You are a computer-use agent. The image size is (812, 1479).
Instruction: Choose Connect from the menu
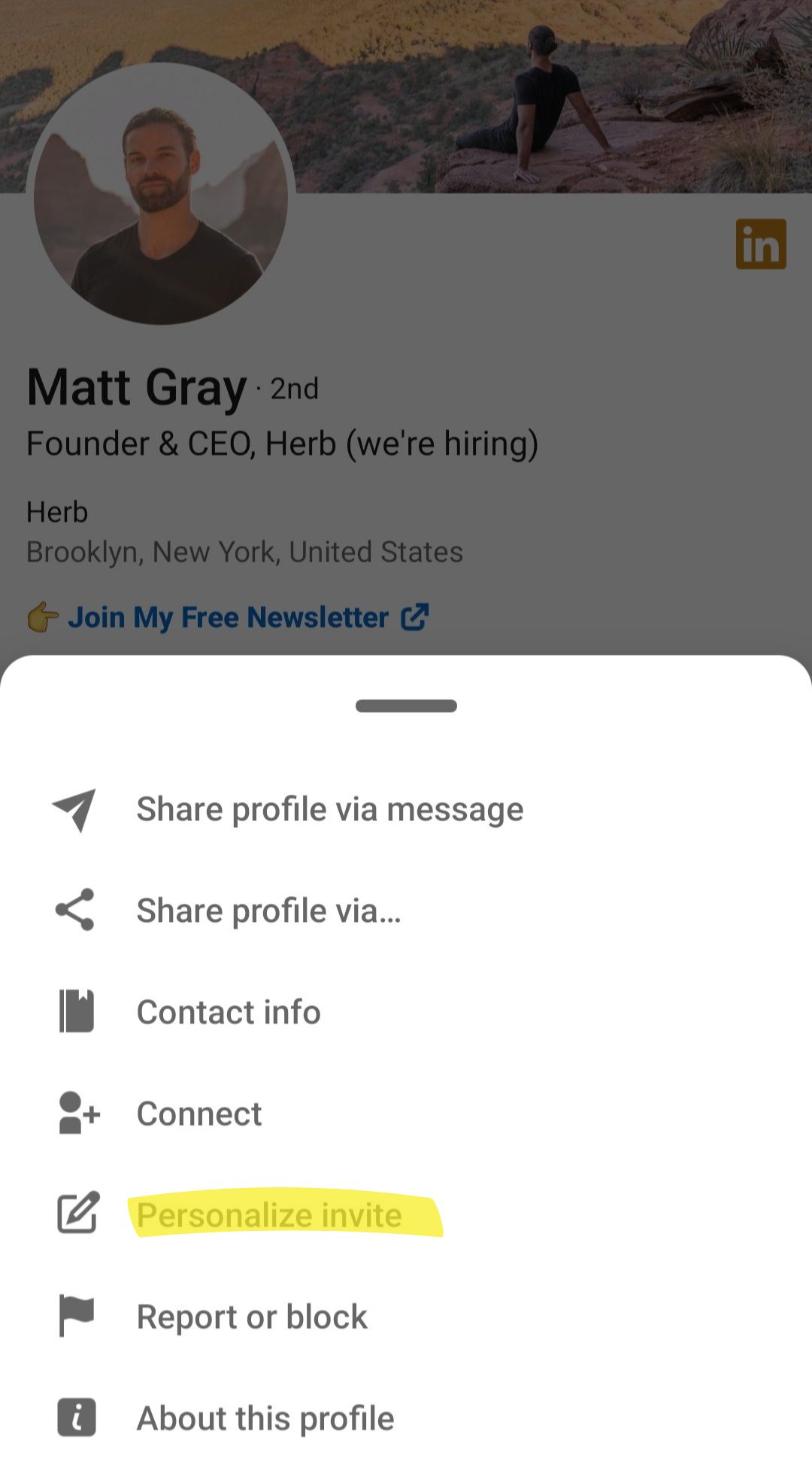point(199,1114)
